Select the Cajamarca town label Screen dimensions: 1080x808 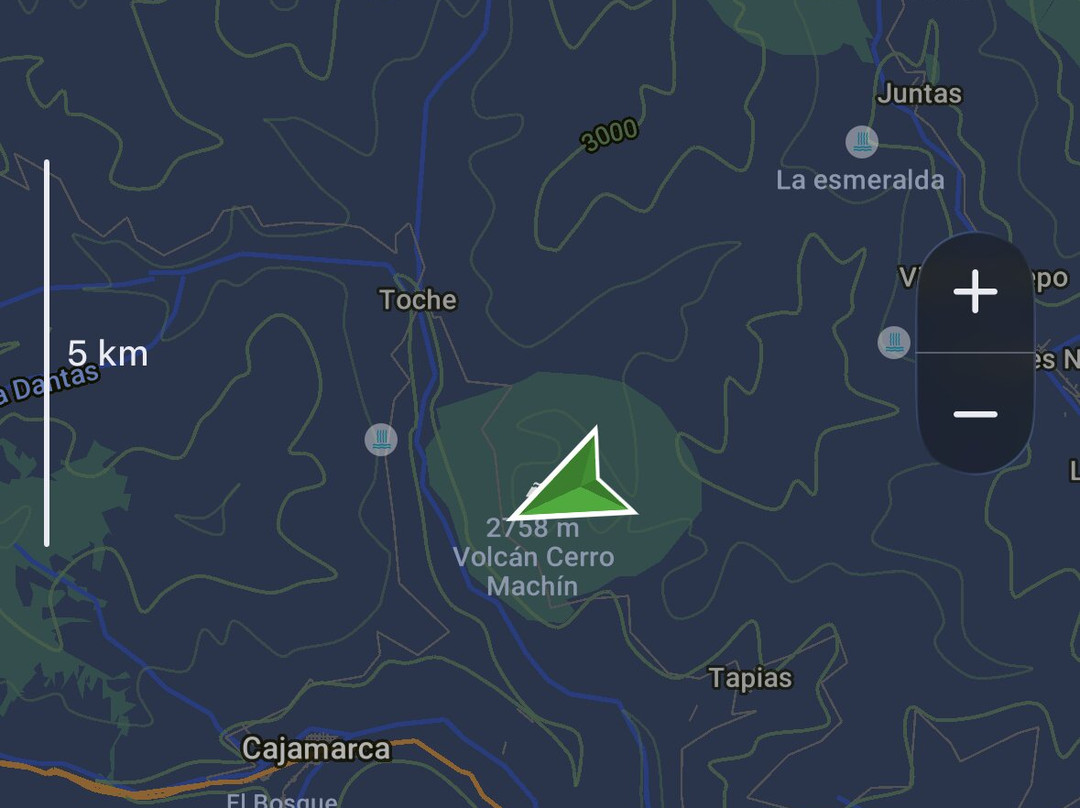click(315, 748)
